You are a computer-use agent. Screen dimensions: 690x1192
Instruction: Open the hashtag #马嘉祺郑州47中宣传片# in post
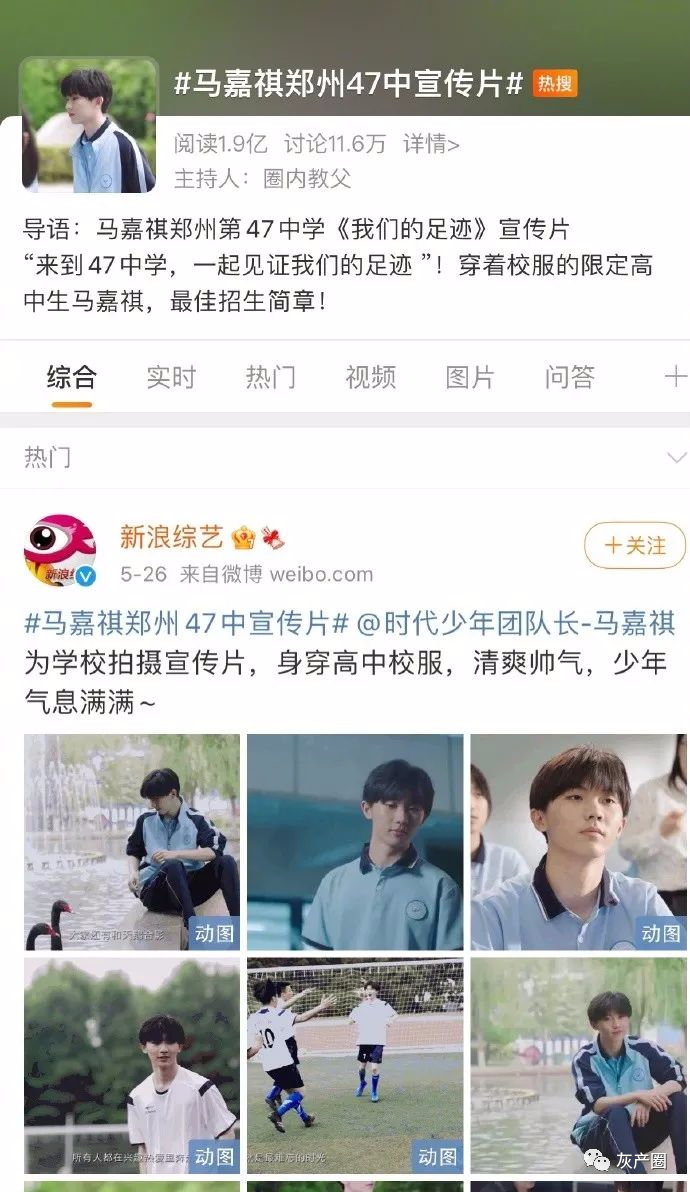pos(186,624)
